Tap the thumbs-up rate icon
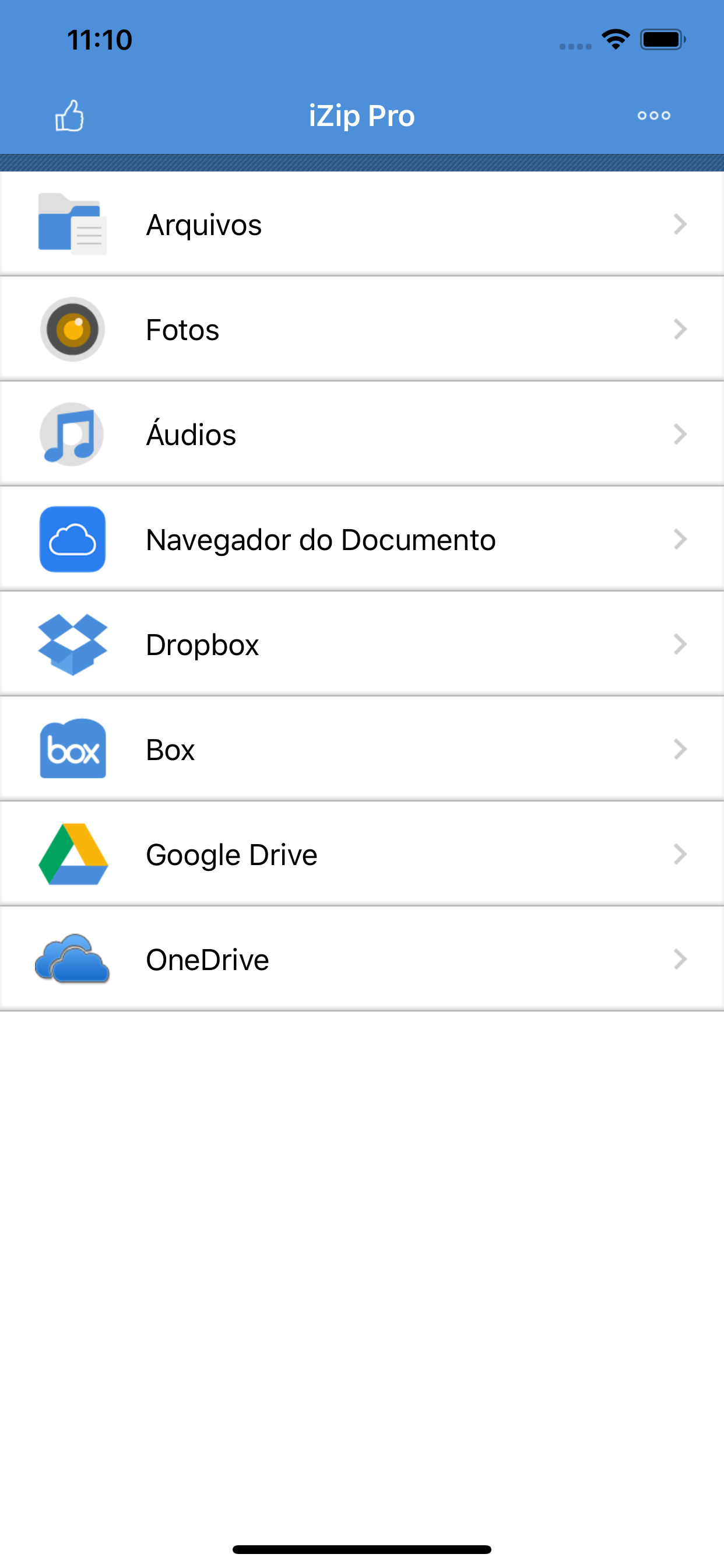 point(69,116)
